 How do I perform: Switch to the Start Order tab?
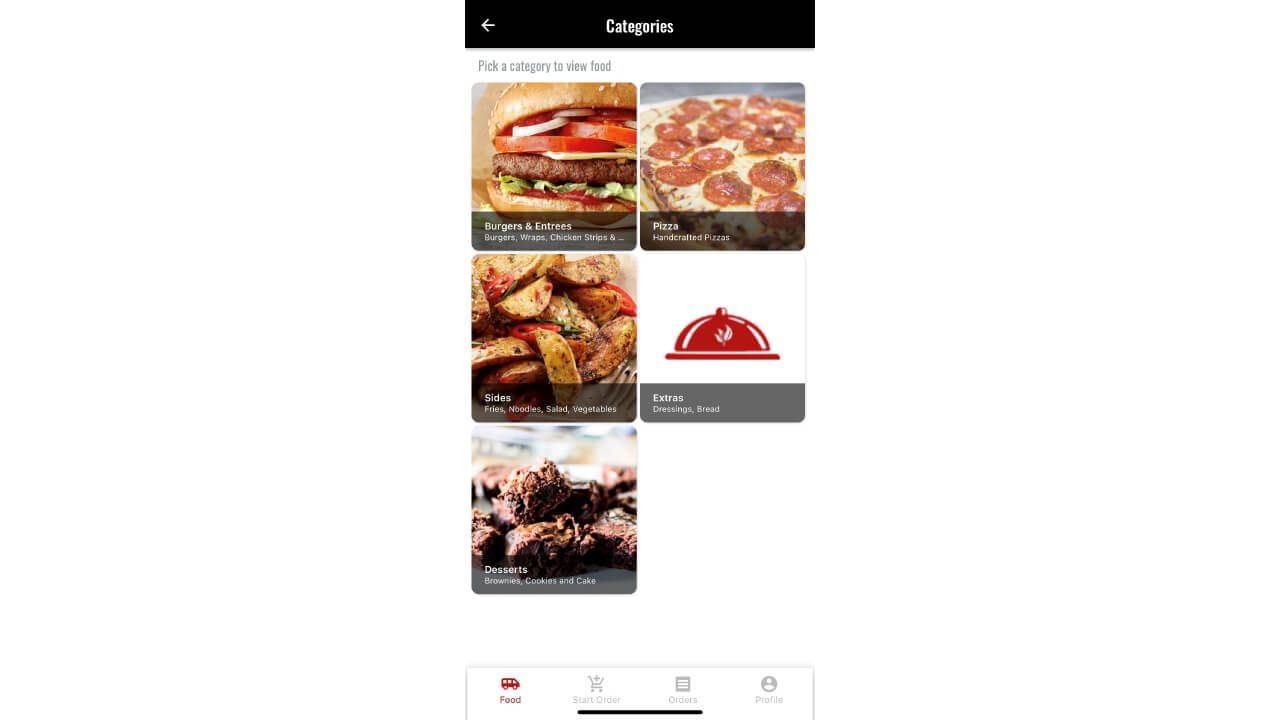[x=596, y=689]
